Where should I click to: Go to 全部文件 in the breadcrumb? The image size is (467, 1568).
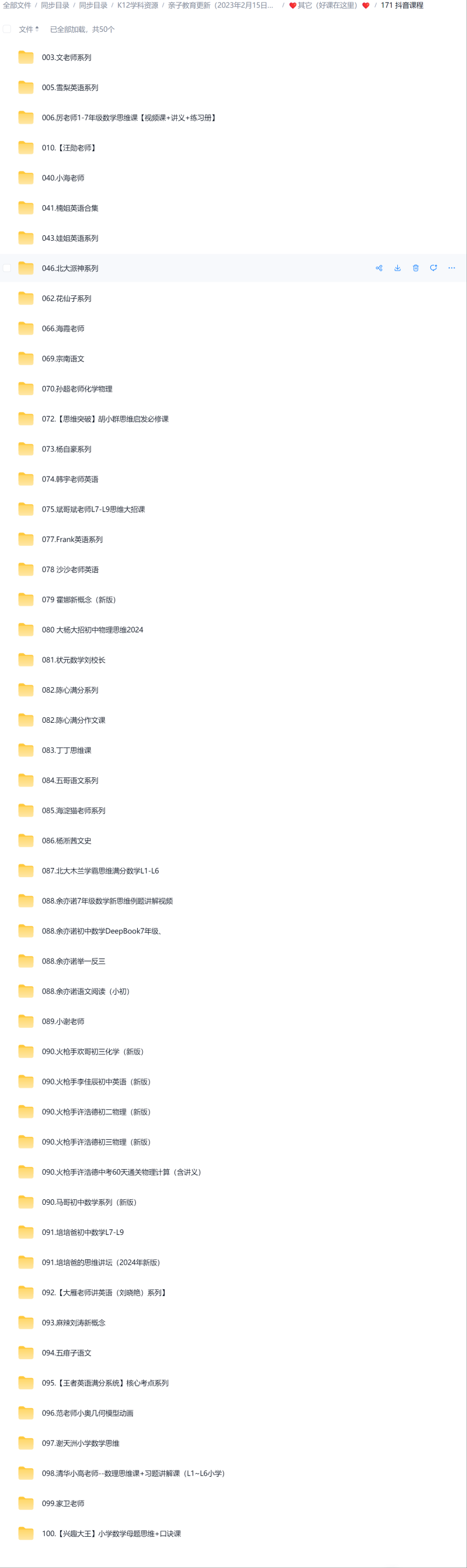(17, 6)
